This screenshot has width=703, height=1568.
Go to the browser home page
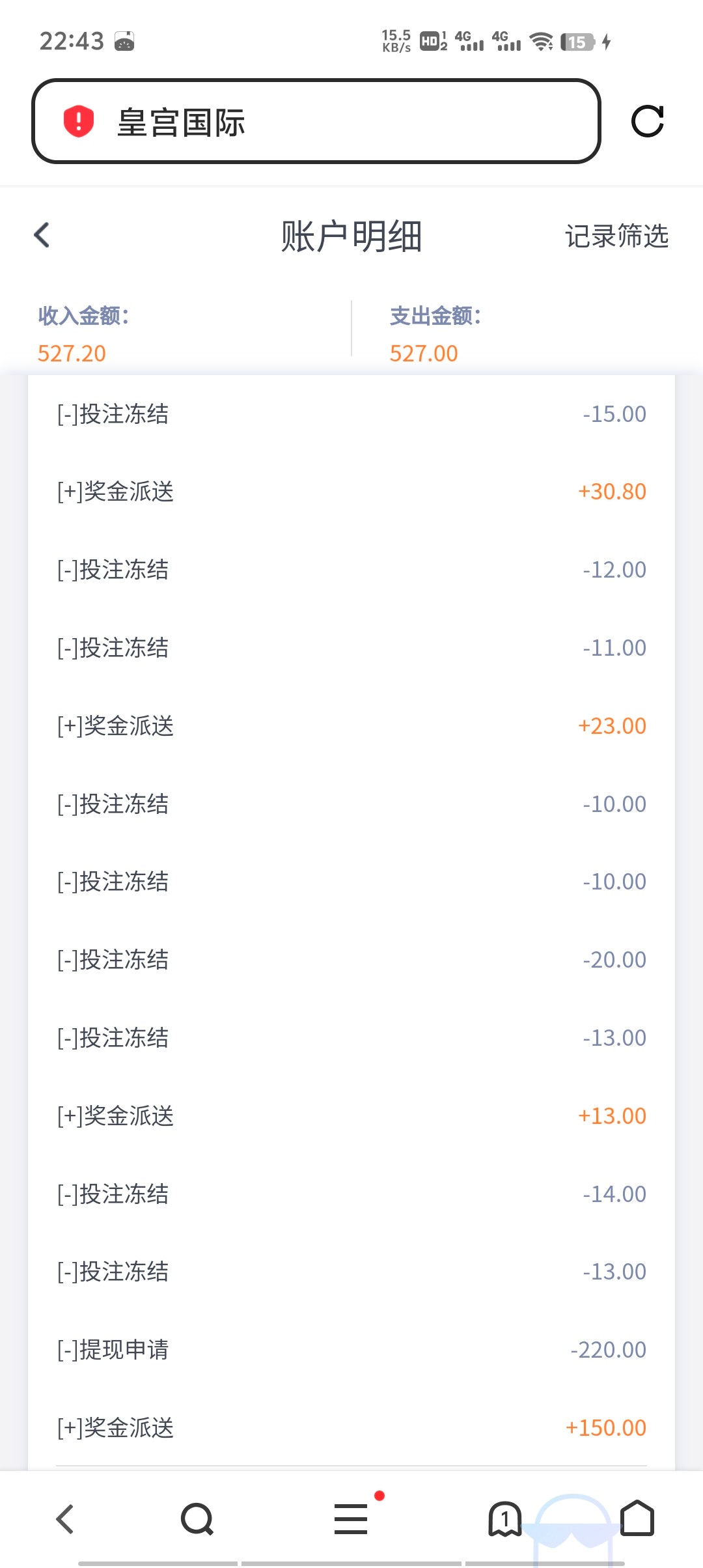[x=637, y=1519]
